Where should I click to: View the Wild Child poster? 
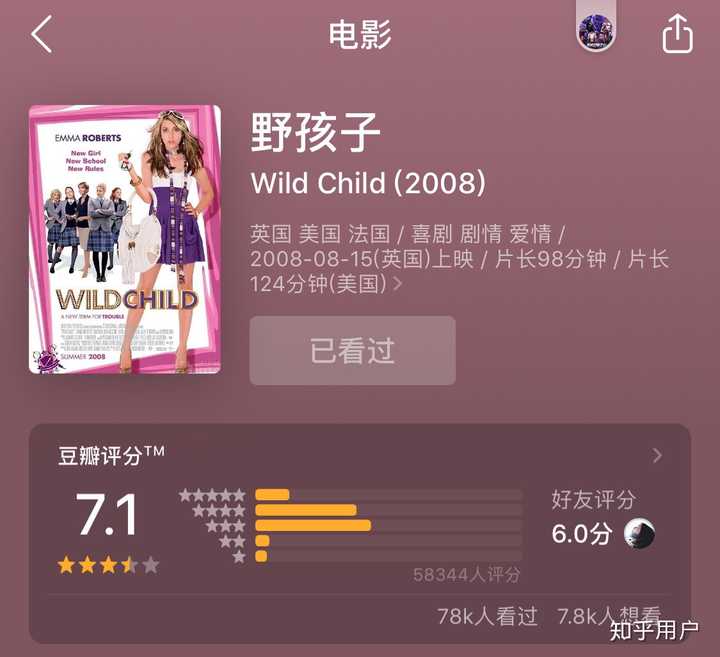click(125, 239)
